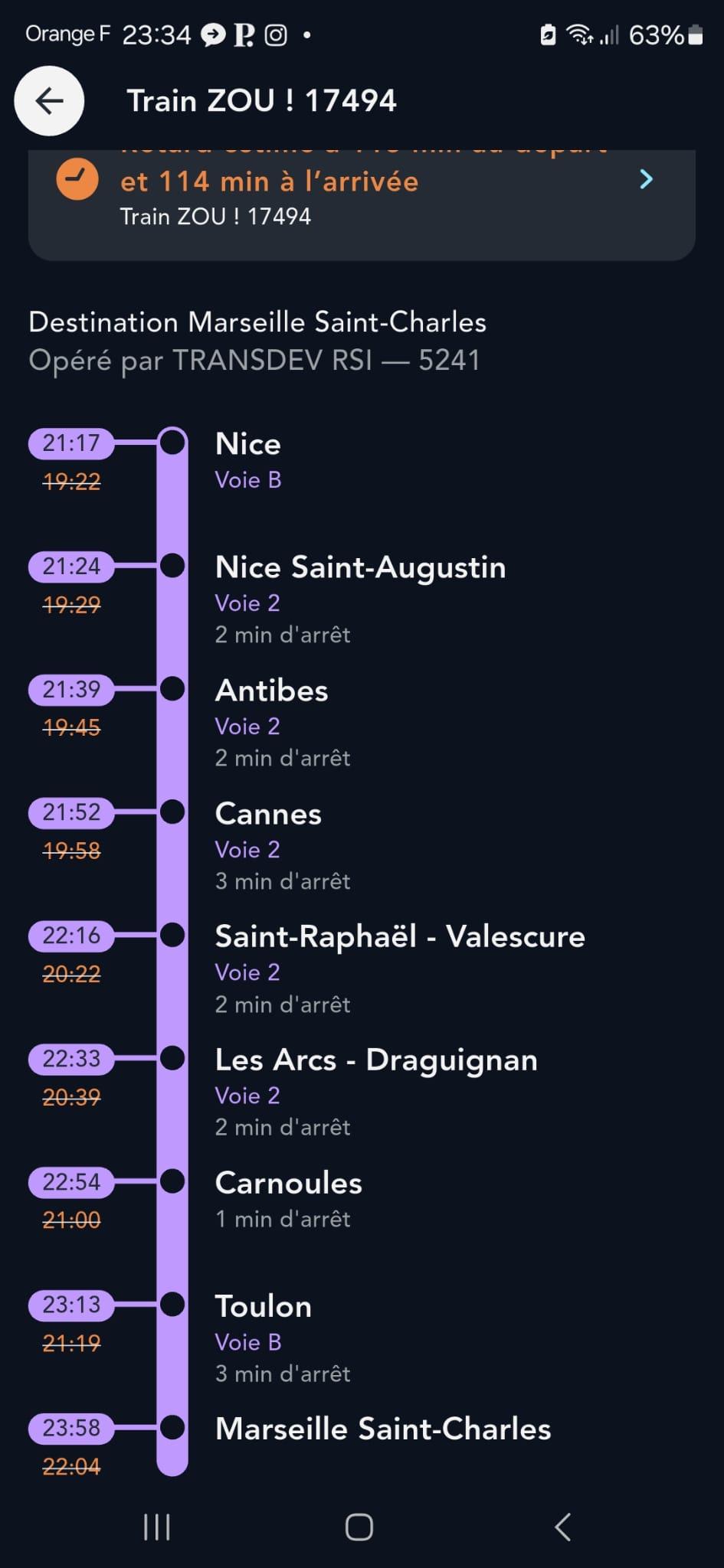Select the Carnoules stop

point(288,1183)
